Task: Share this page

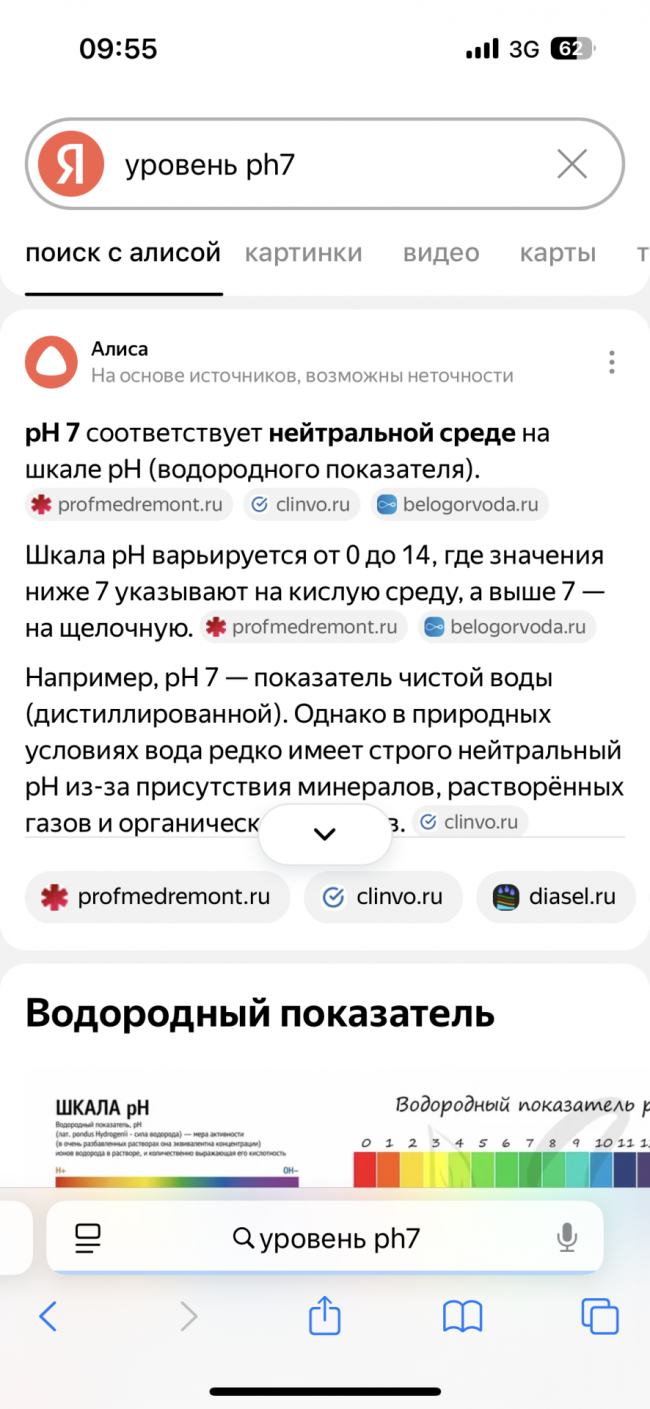Action: (325, 1317)
